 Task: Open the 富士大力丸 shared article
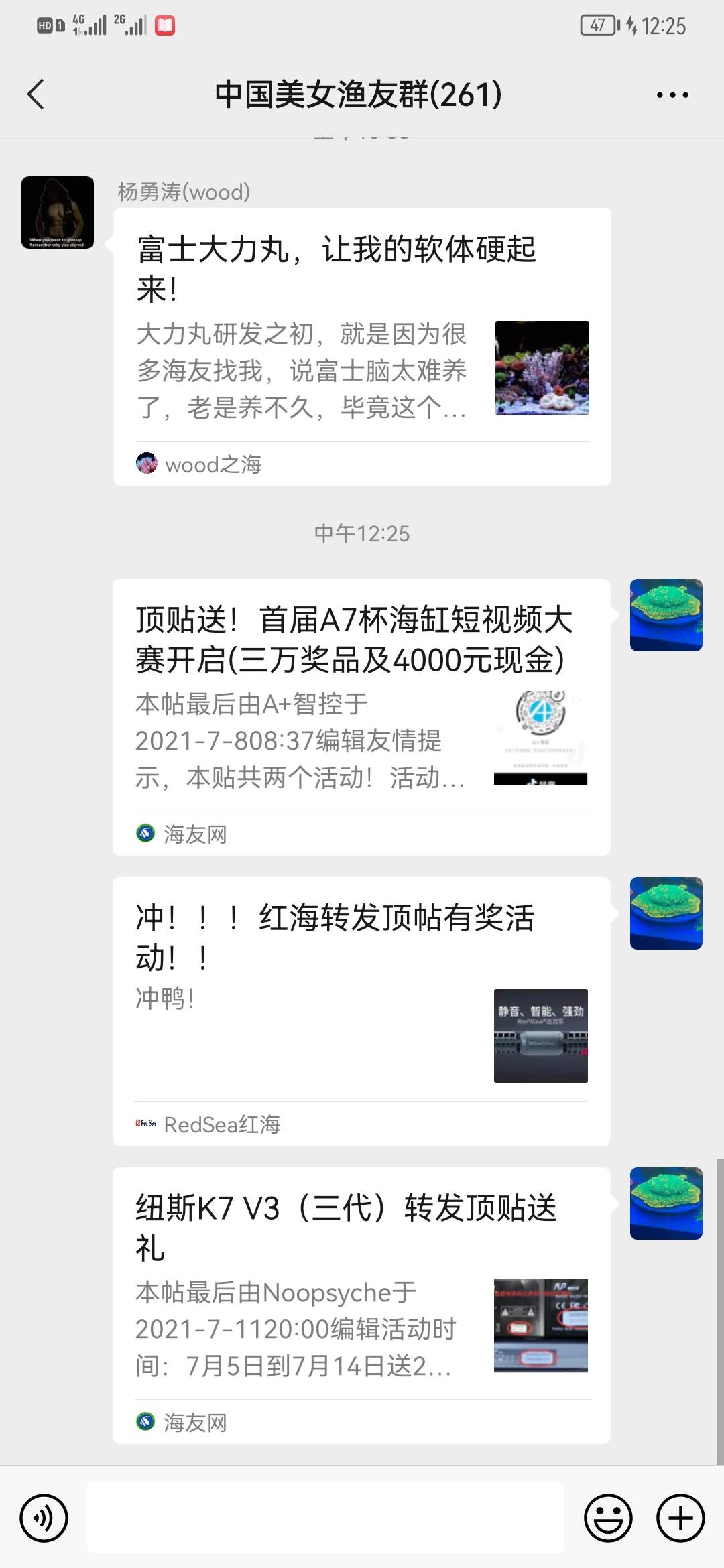[x=362, y=346]
